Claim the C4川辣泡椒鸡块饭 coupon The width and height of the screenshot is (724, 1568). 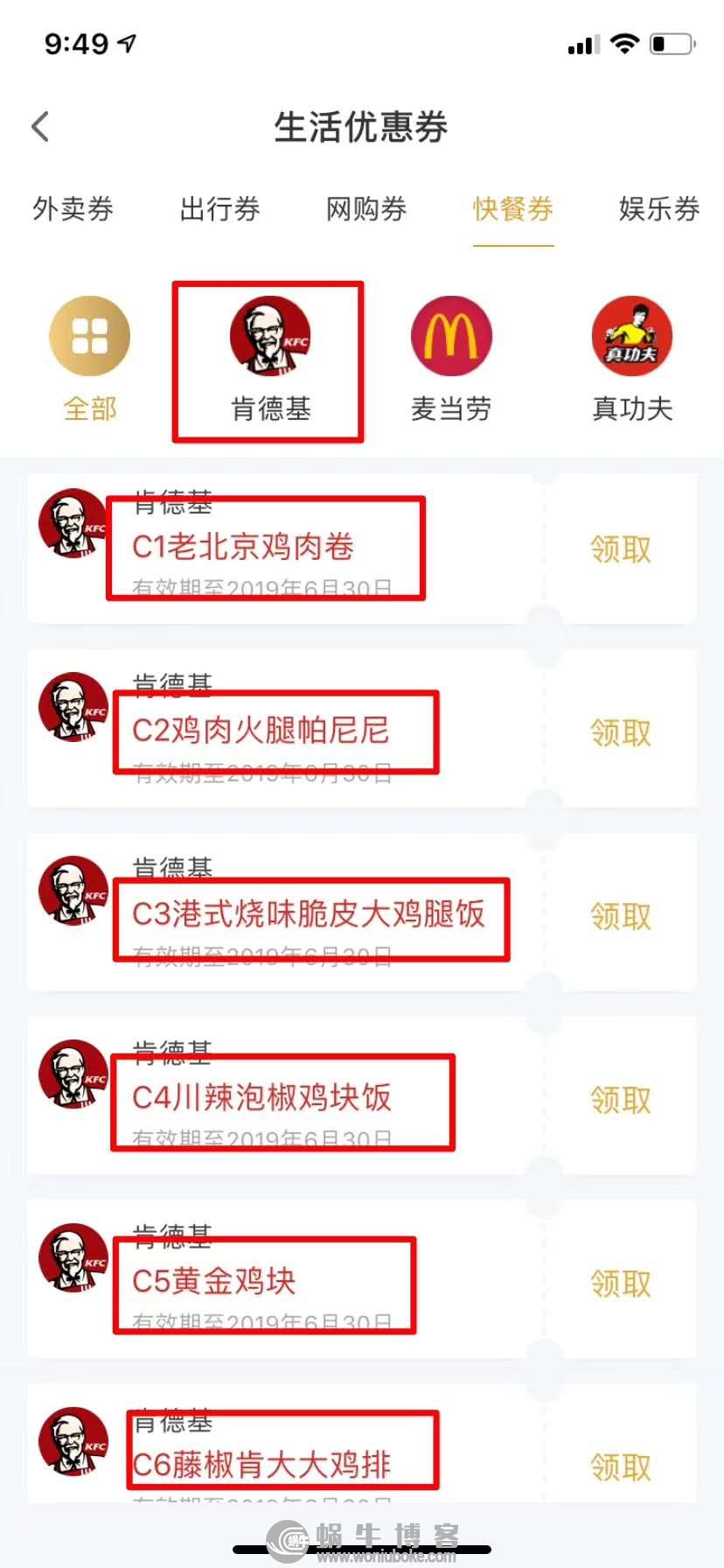tap(621, 1100)
